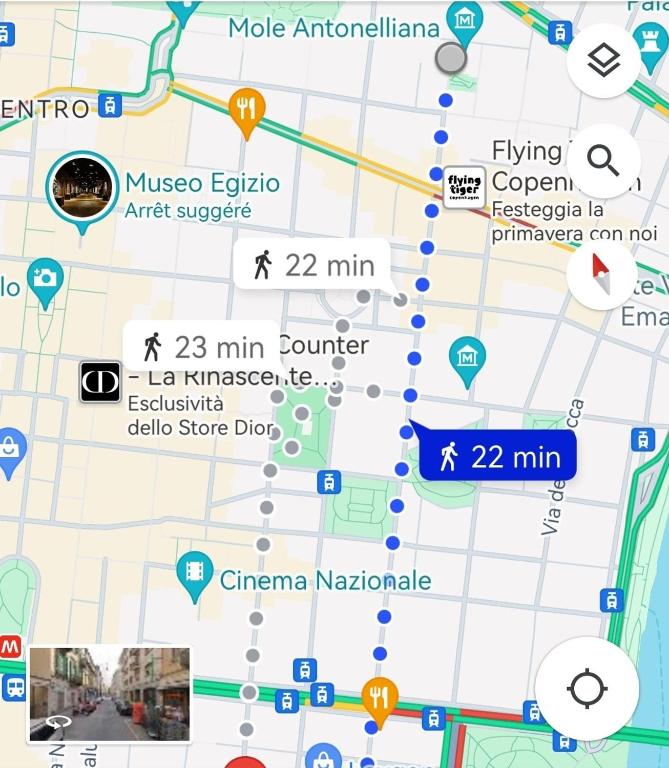This screenshot has height=768, width=669.
Task: Tap the compass to reorient map
Action: click(x=601, y=274)
